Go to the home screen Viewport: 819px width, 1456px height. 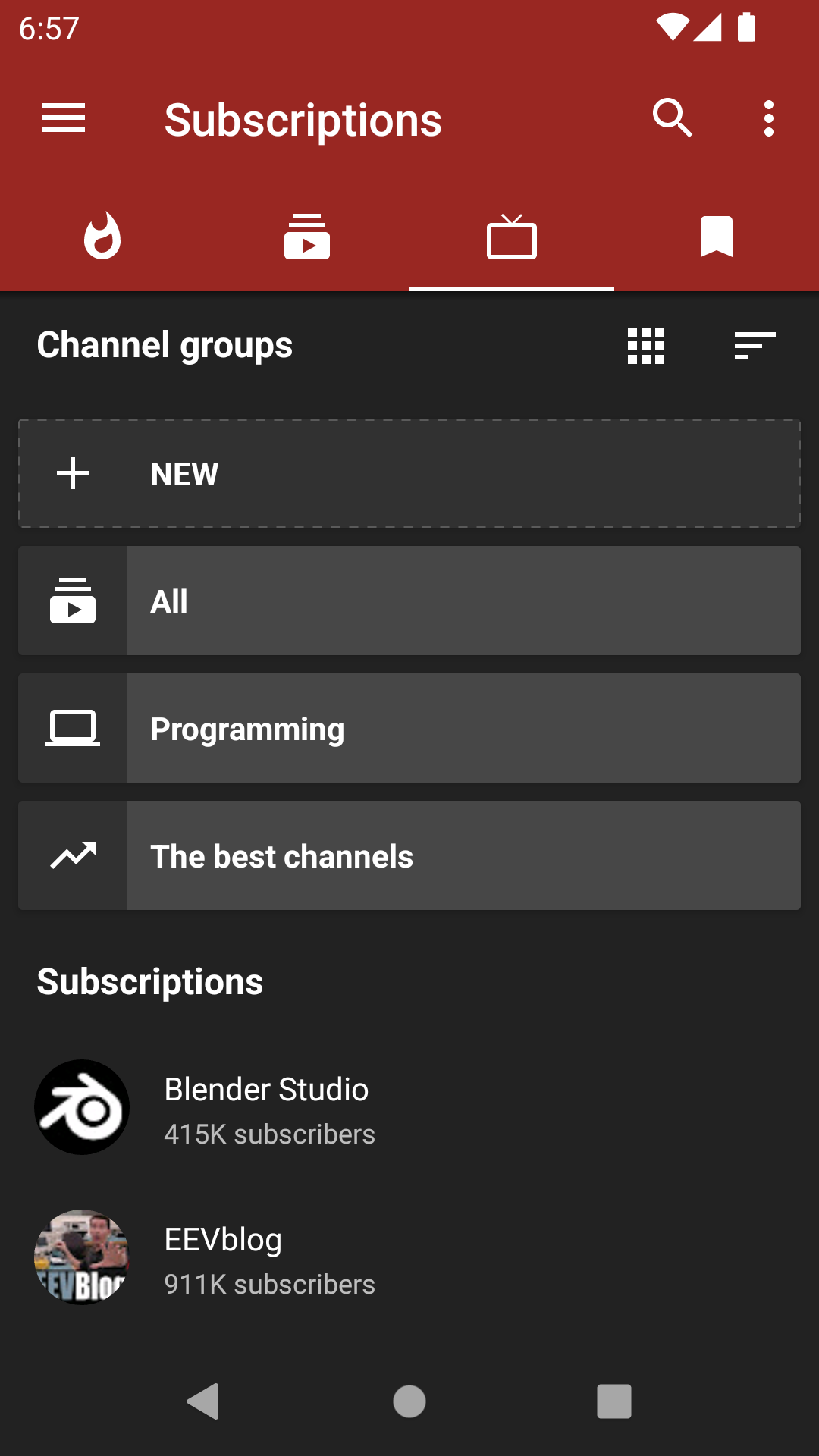click(x=409, y=1401)
